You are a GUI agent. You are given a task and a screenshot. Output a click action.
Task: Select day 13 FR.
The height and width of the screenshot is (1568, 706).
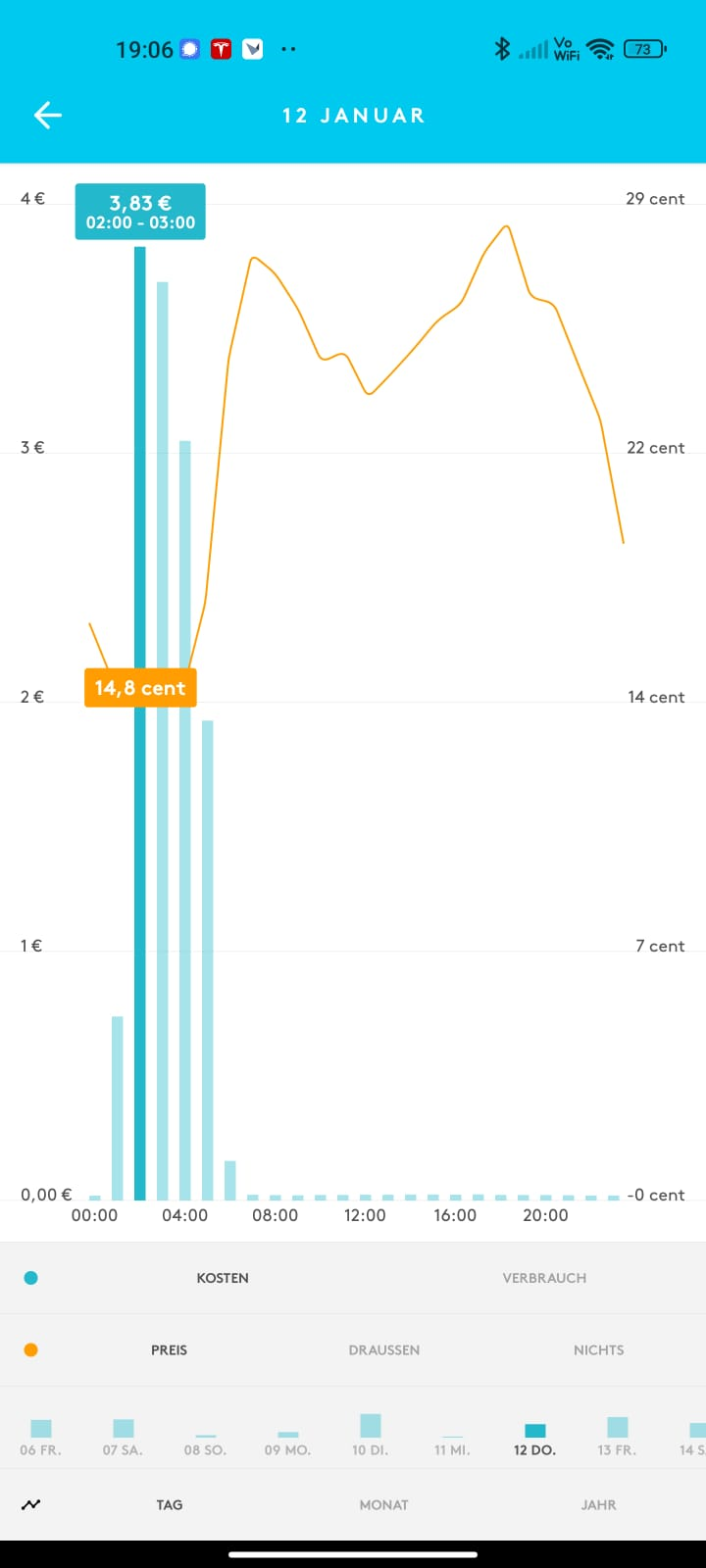(617, 1437)
